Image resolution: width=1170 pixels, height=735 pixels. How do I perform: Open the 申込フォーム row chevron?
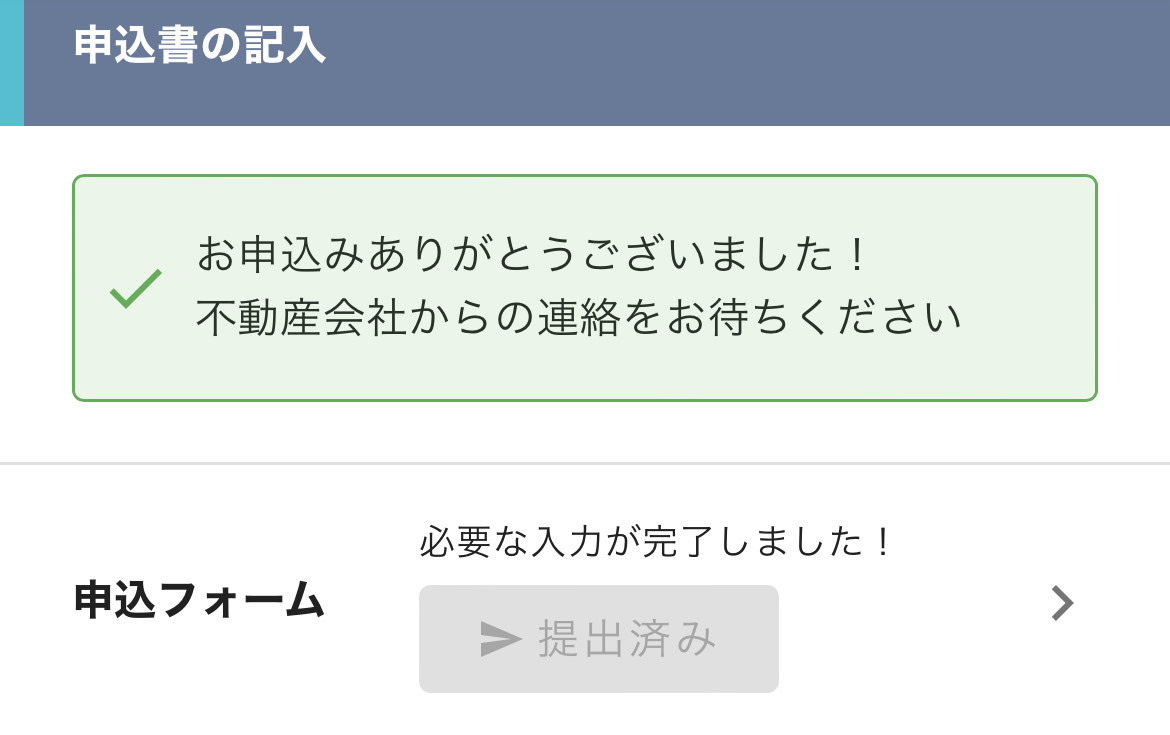pos(1062,603)
